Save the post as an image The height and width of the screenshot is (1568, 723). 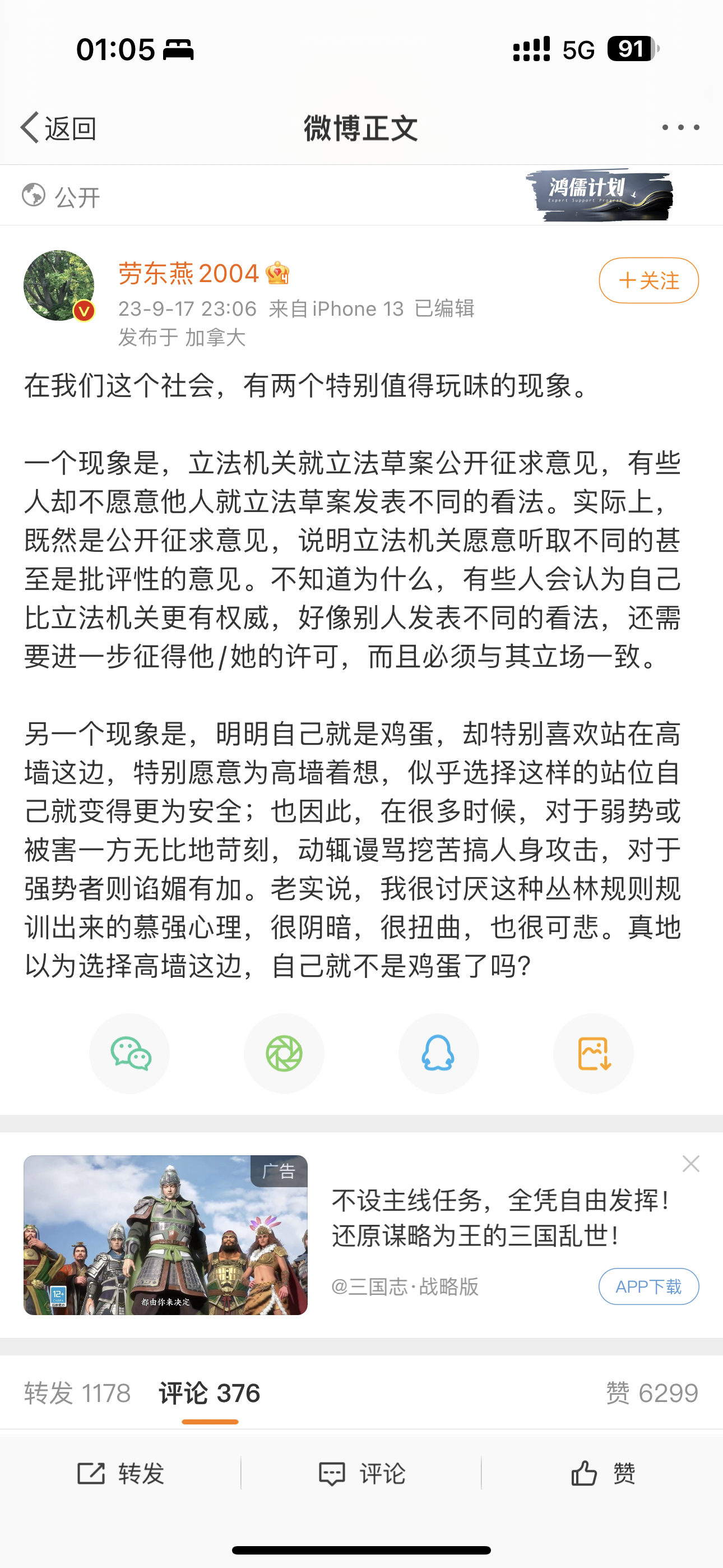[x=594, y=1054]
